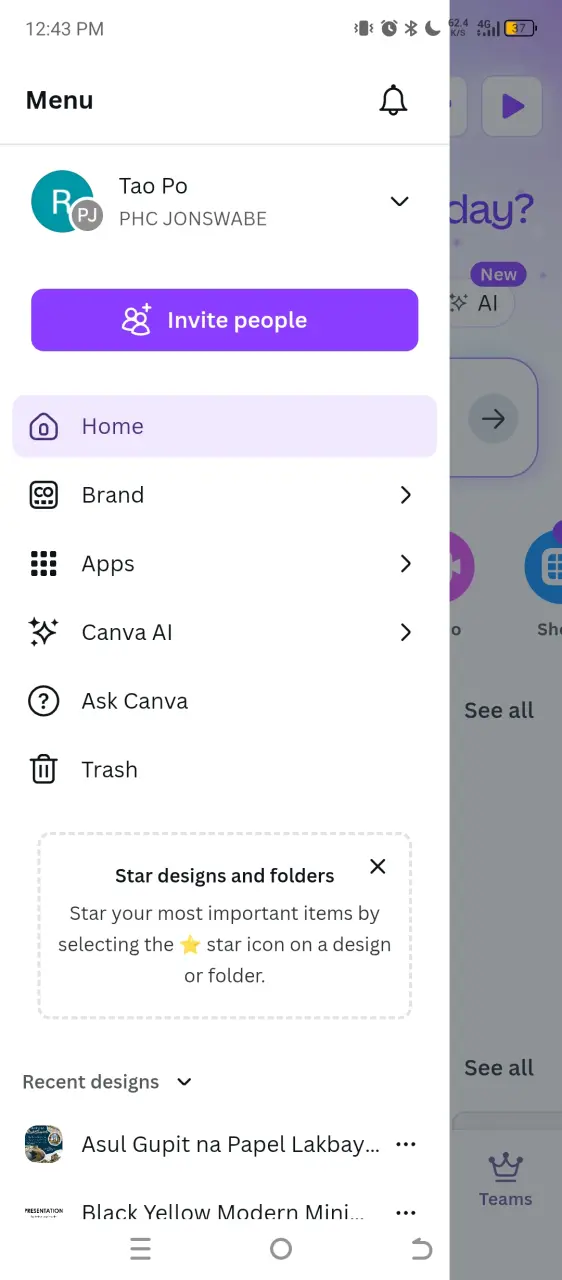This screenshot has width=562, height=1280.
Task: Go to the system home screen
Action: click(281, 1248)
